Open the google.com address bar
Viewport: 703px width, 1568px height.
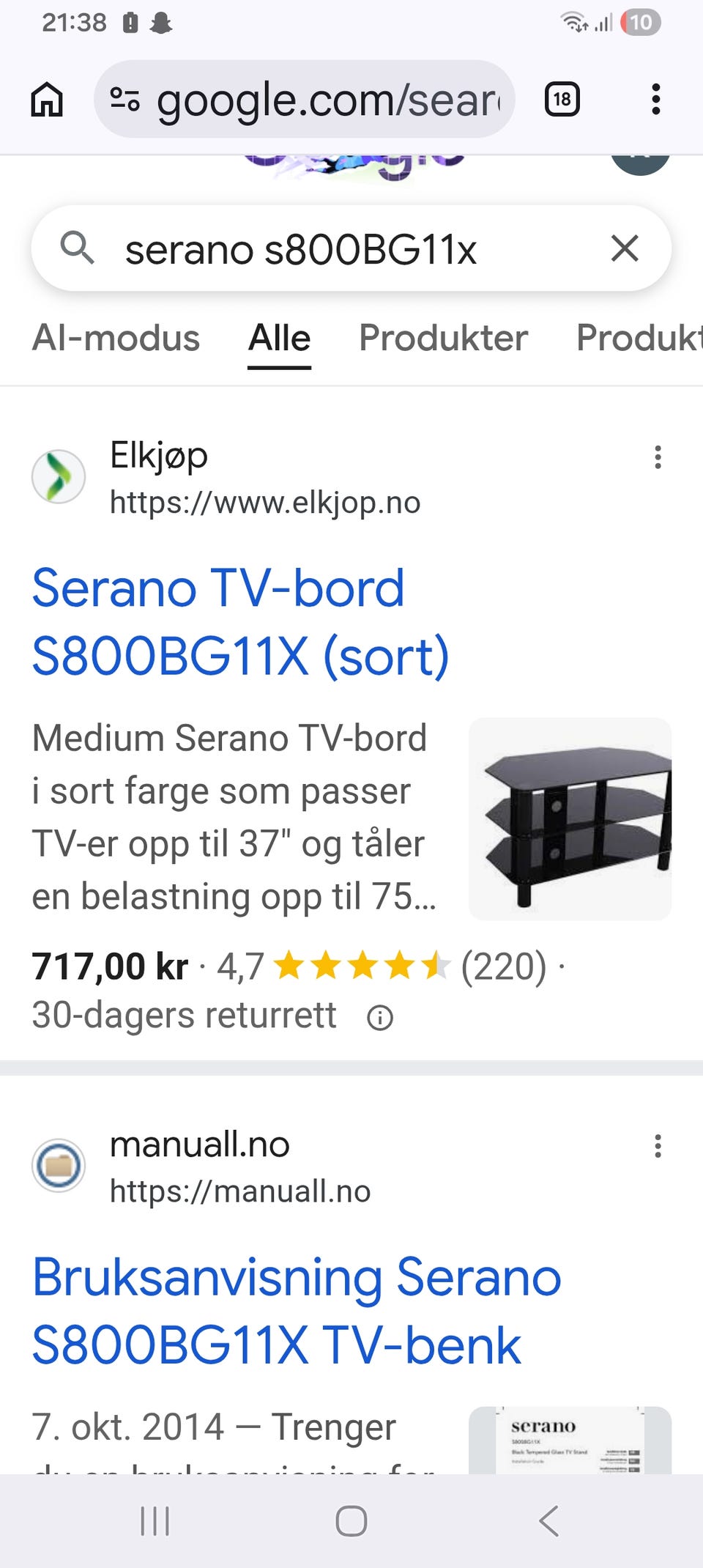(304, 99)
